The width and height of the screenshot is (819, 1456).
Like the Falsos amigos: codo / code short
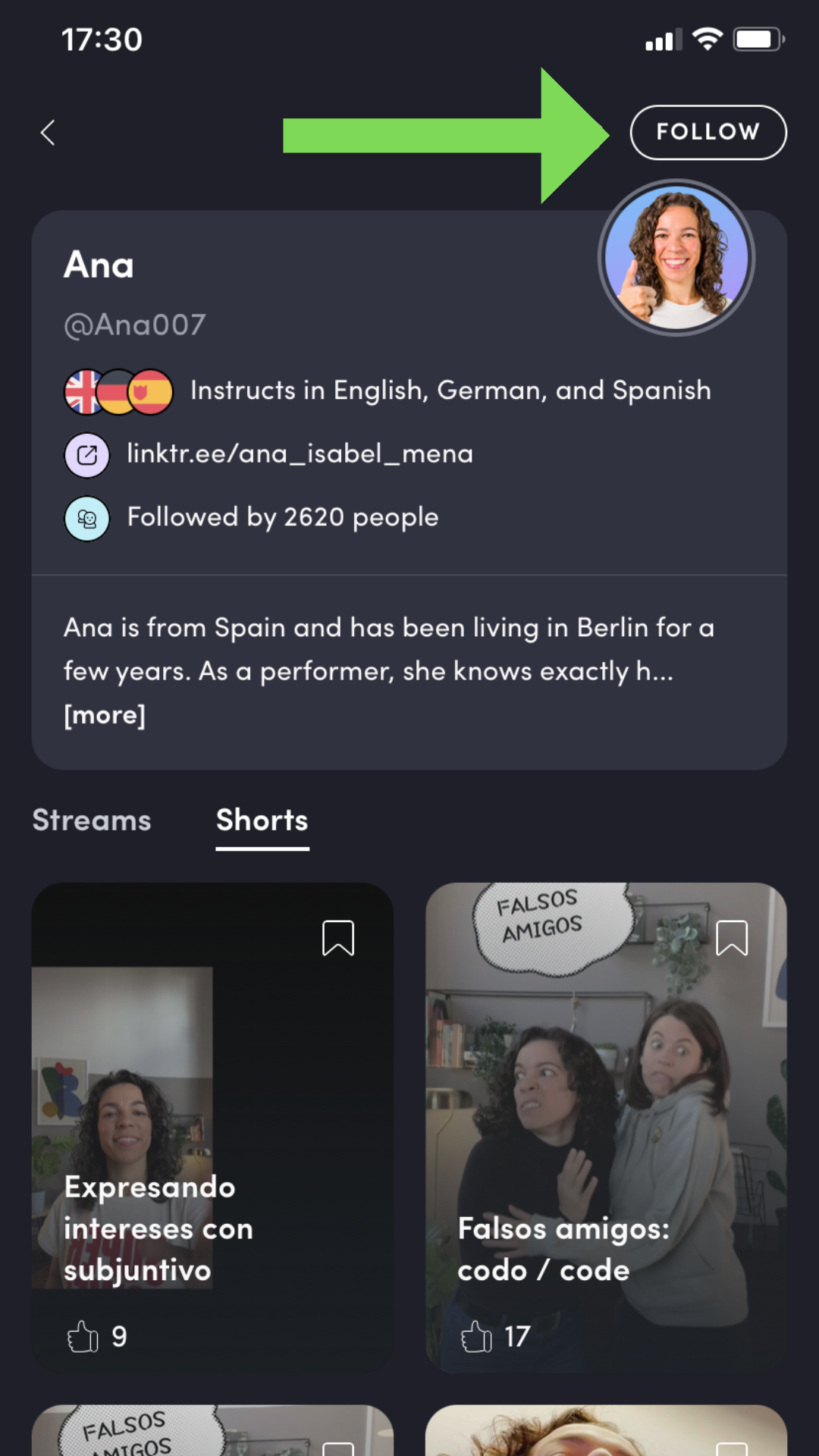[477, 1337]
